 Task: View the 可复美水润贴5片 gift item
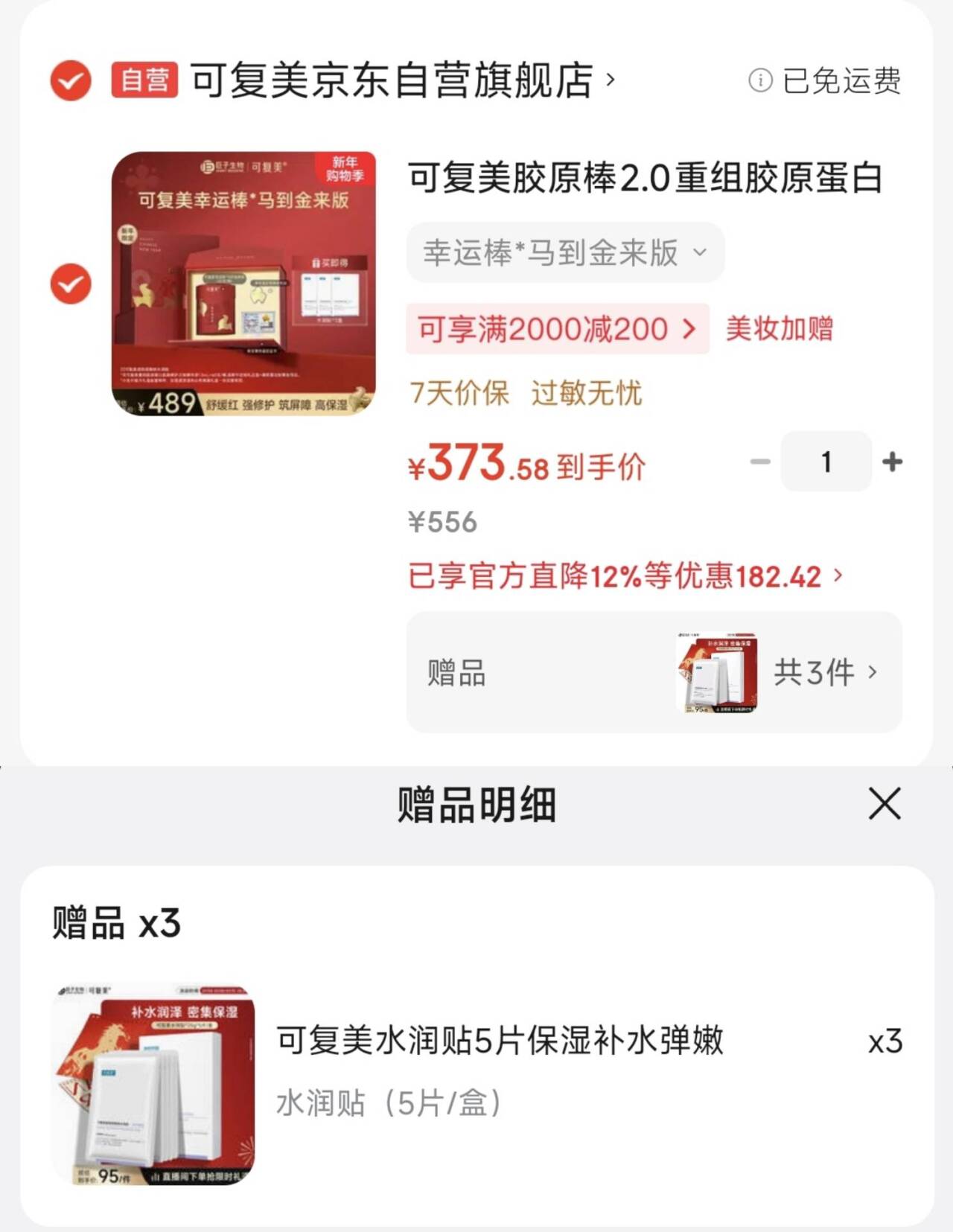499,1041
